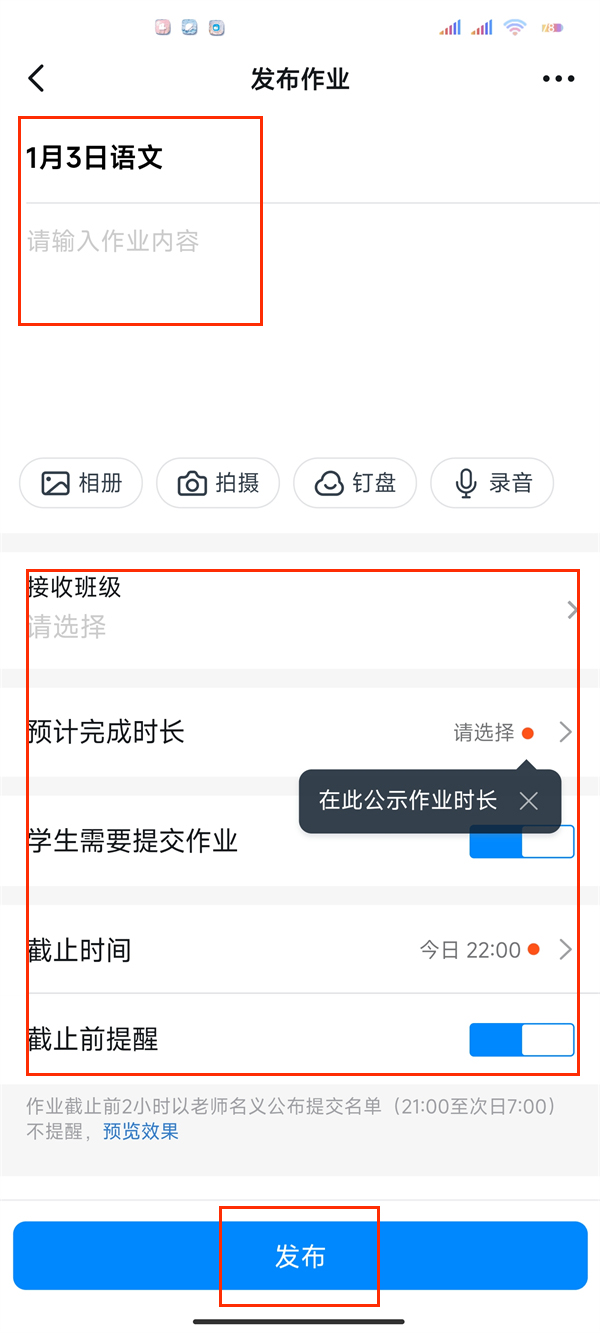Dismiss the 在此公示作业时长 tooltip

coord(529,801)
